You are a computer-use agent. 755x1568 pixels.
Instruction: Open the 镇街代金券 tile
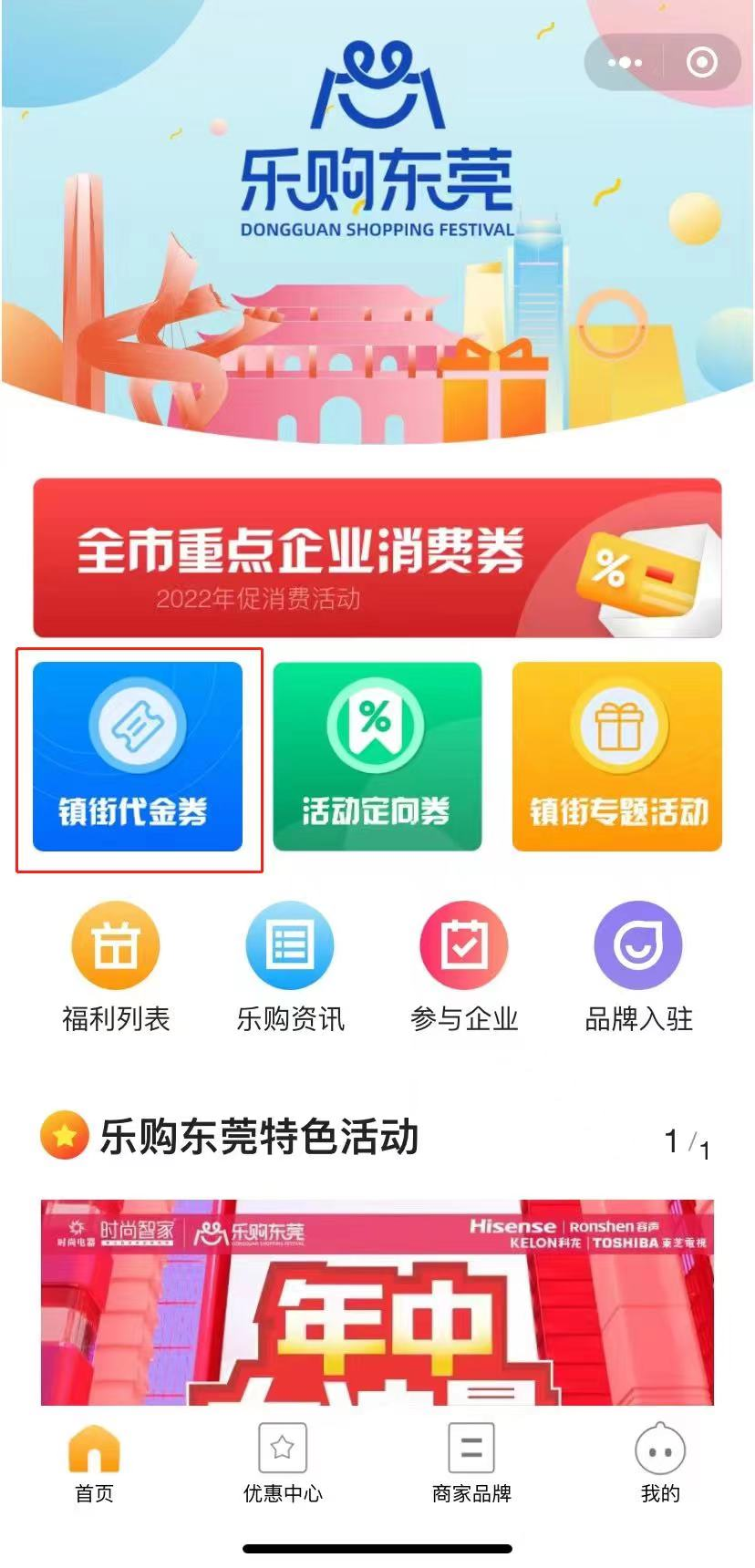click(x=138, y=757)
